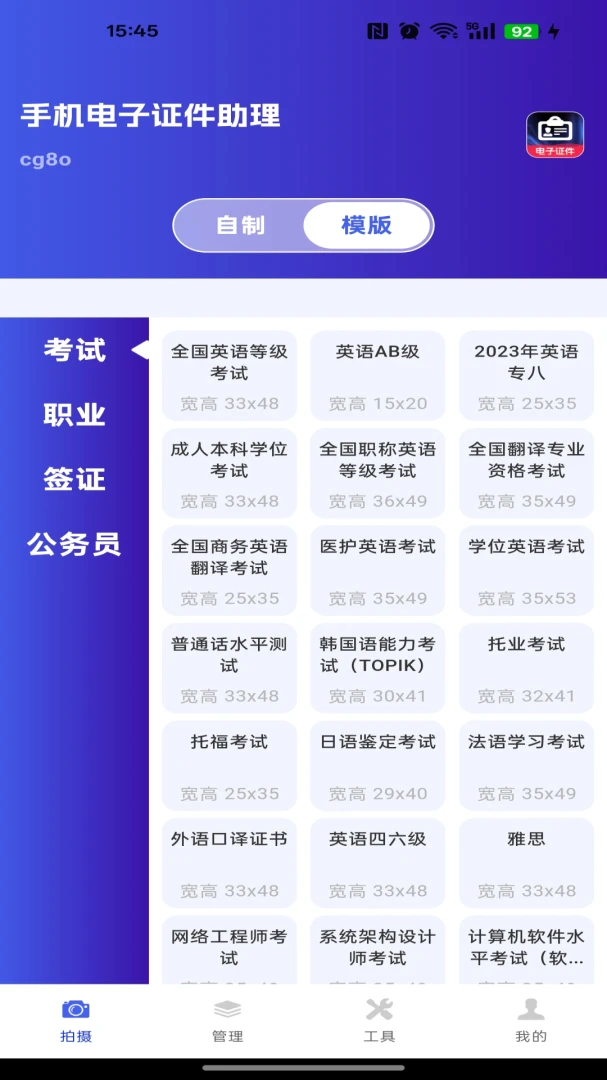Open the 工具 tab

(x=379, y=1020)
